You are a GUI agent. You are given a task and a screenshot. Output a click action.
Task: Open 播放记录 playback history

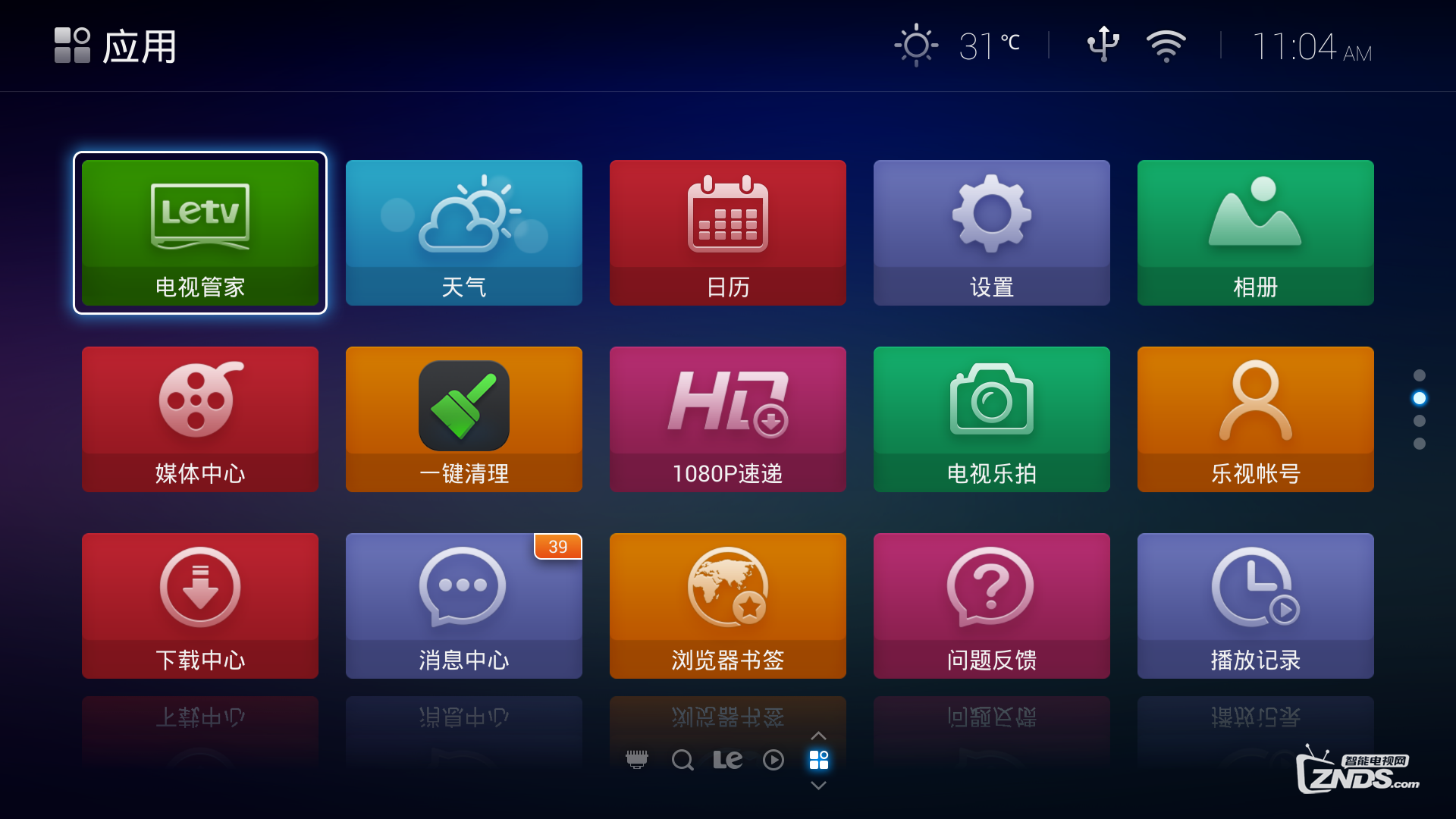click(x=1256, y=606)
